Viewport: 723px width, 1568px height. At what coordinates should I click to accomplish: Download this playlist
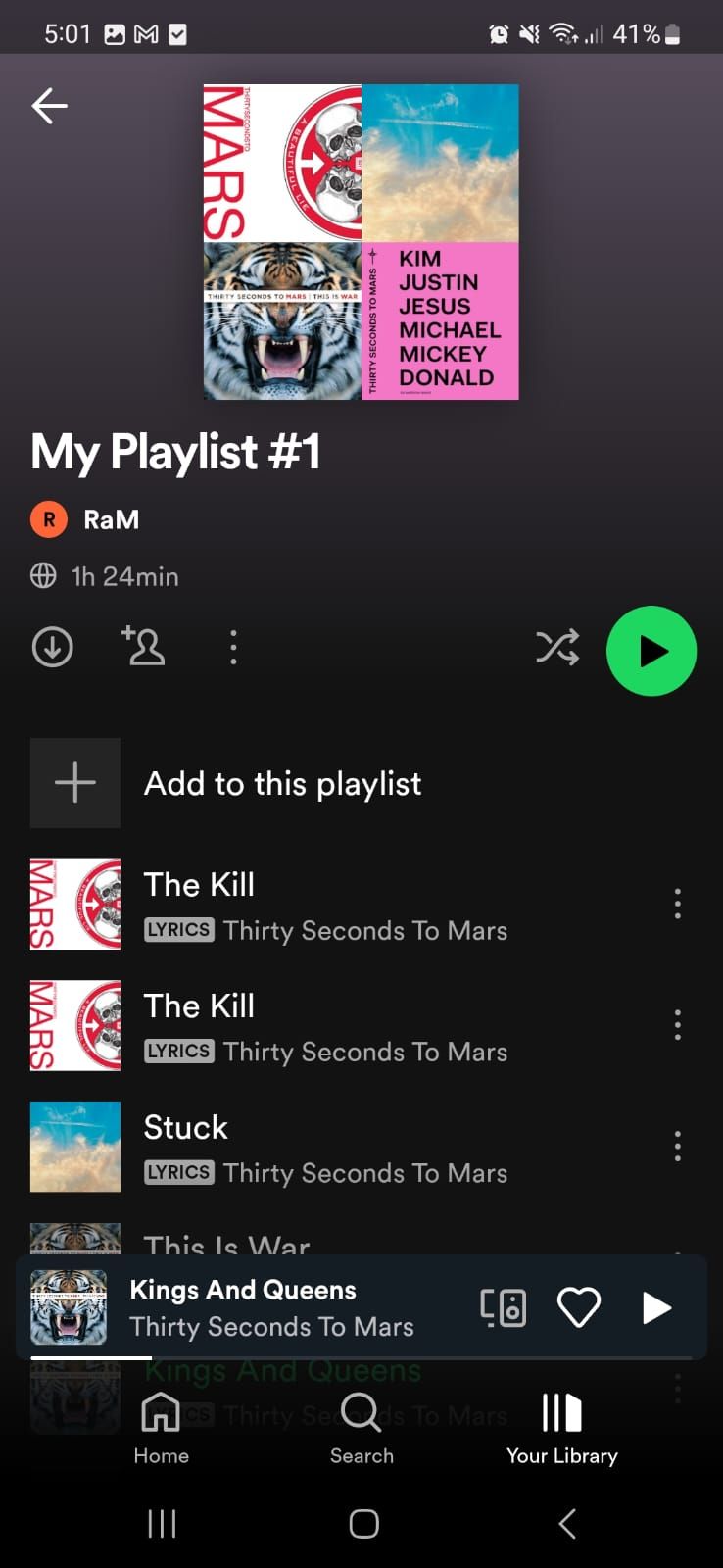coord(53,648)
